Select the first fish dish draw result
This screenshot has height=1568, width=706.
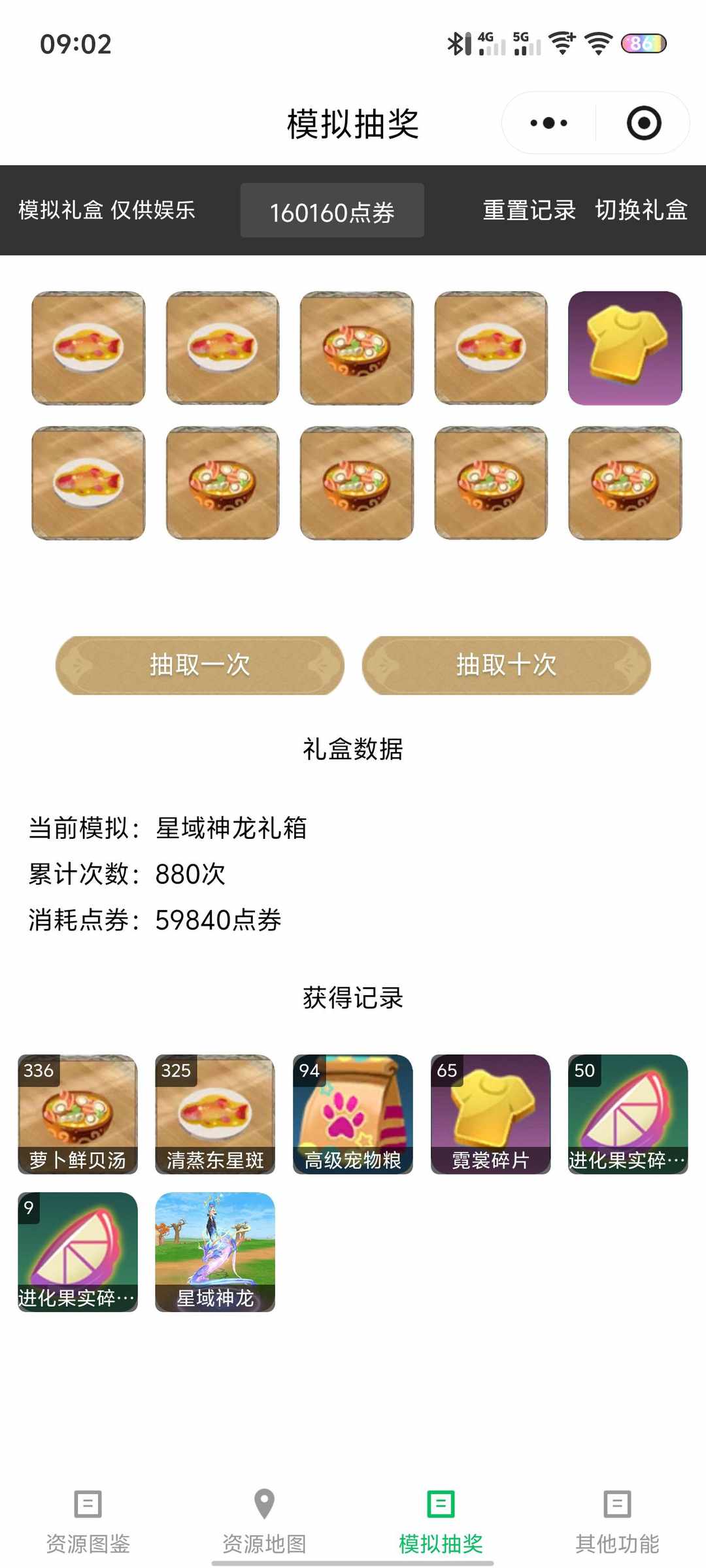point(88,348)
